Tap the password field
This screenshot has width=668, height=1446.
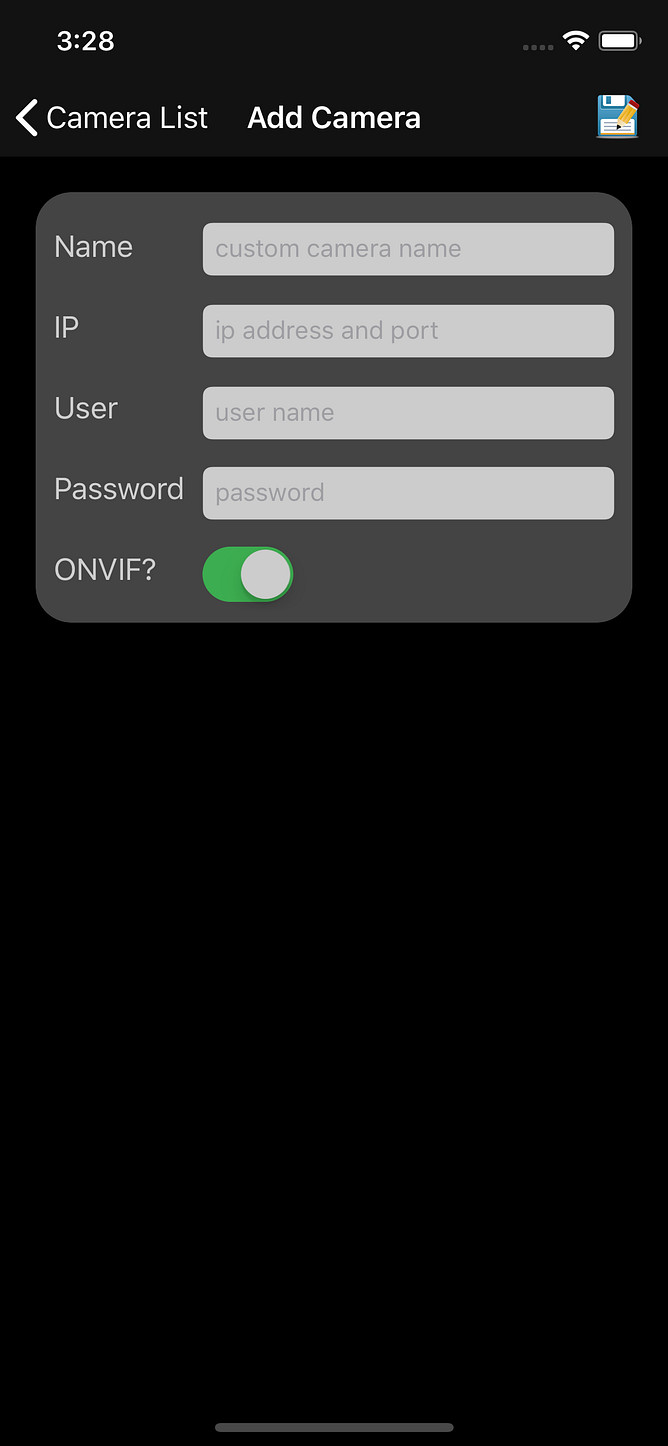pyautogui.click(x=408, y=493)
